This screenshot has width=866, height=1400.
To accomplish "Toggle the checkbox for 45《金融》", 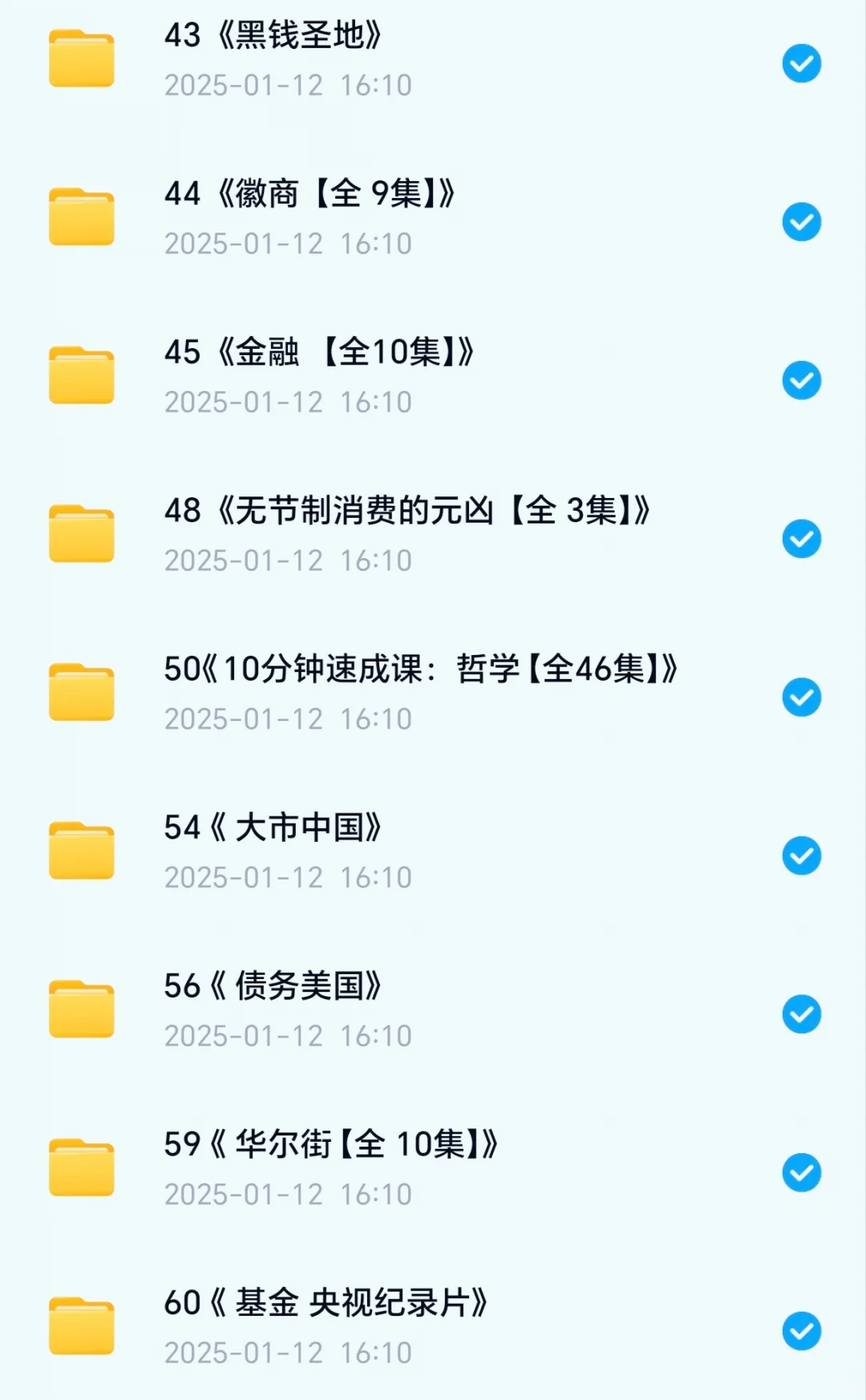I will 802,380.
